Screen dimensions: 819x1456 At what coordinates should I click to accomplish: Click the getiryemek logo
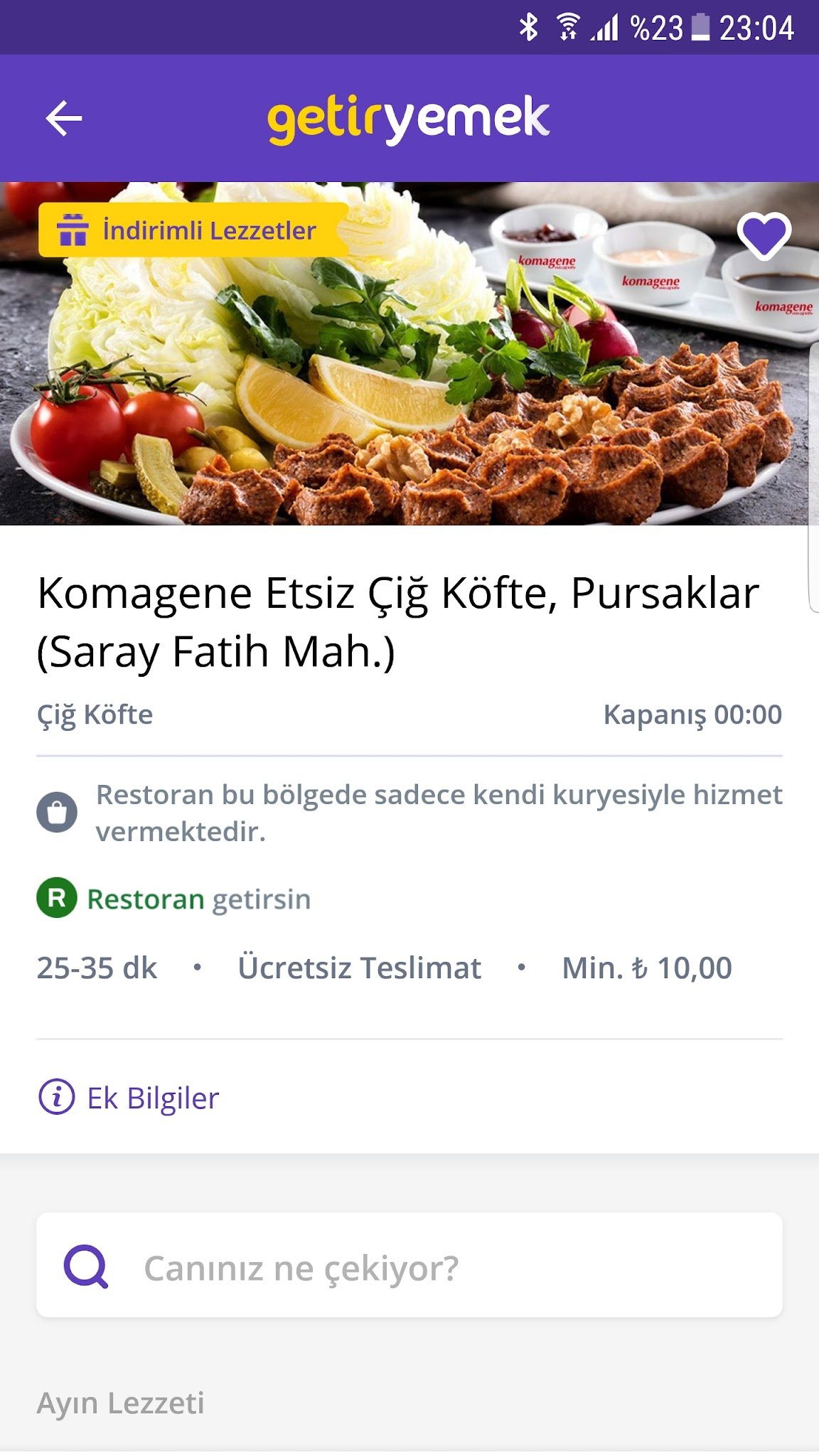409,119
